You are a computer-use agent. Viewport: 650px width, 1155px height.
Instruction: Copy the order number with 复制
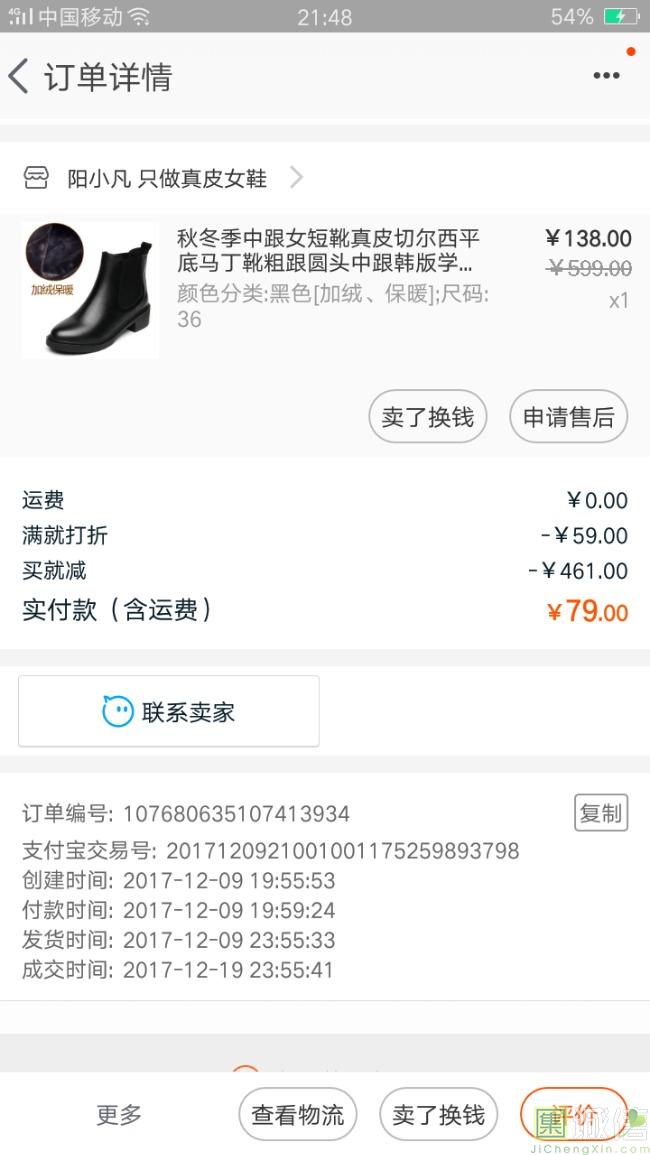pos(600,813)
